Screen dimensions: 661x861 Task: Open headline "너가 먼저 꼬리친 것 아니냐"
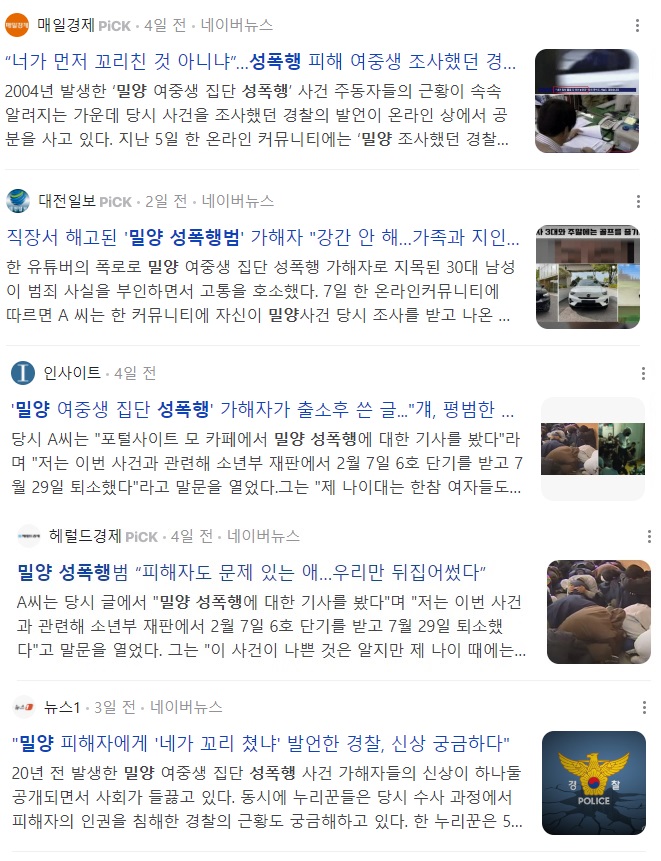pyautogui.click(x=260, y=64)
